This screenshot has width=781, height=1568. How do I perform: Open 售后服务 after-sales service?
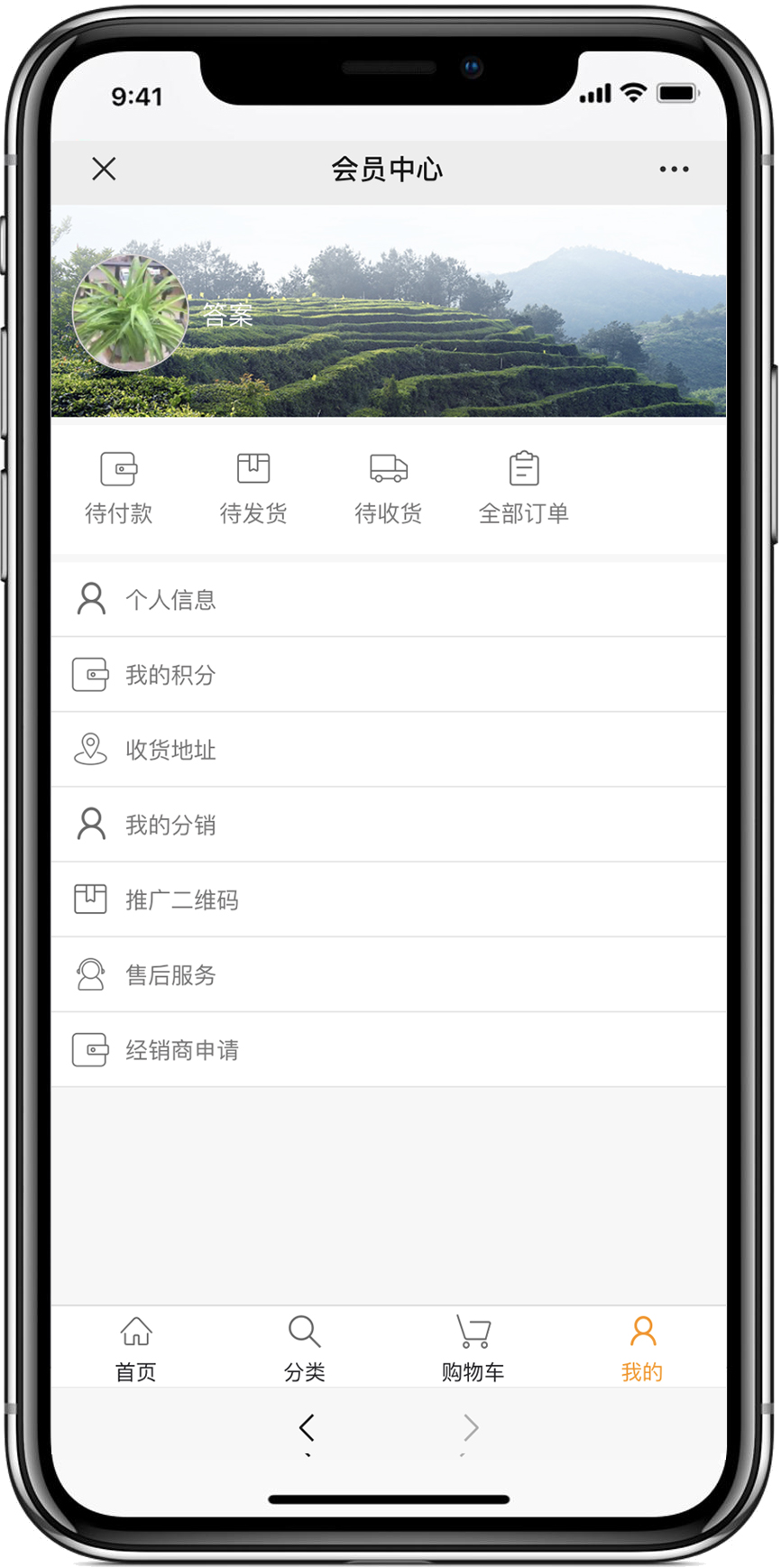[388, 974]
